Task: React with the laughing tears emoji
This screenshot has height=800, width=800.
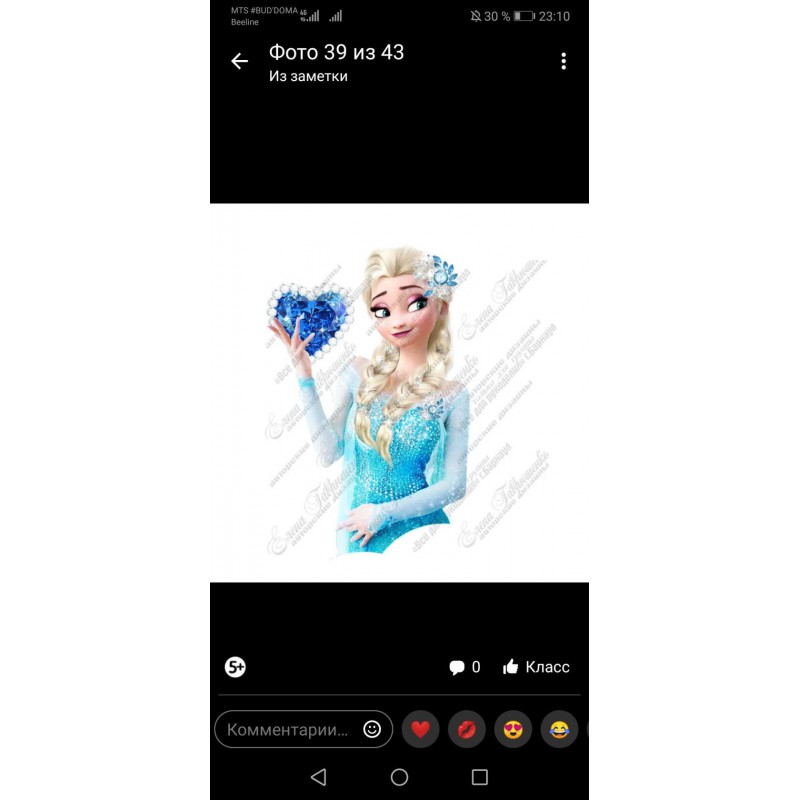Action: coord(560,729)
